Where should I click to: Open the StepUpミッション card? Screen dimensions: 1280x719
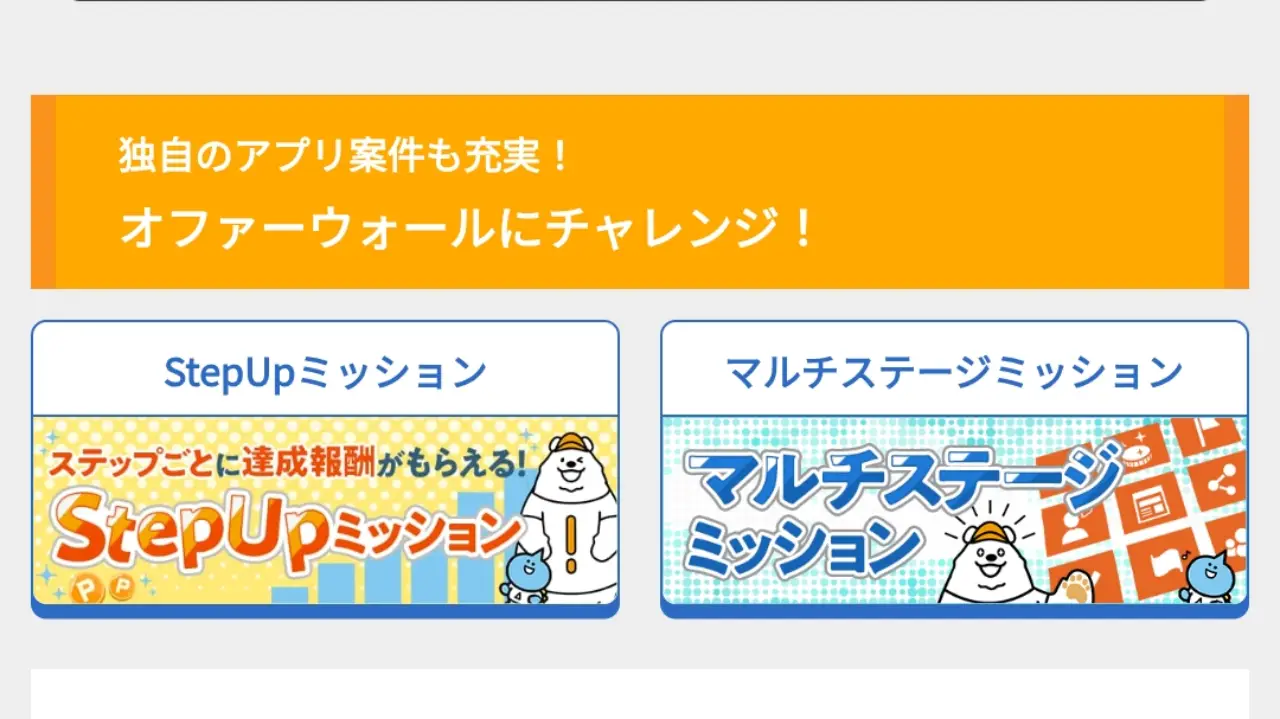(325, 470)
